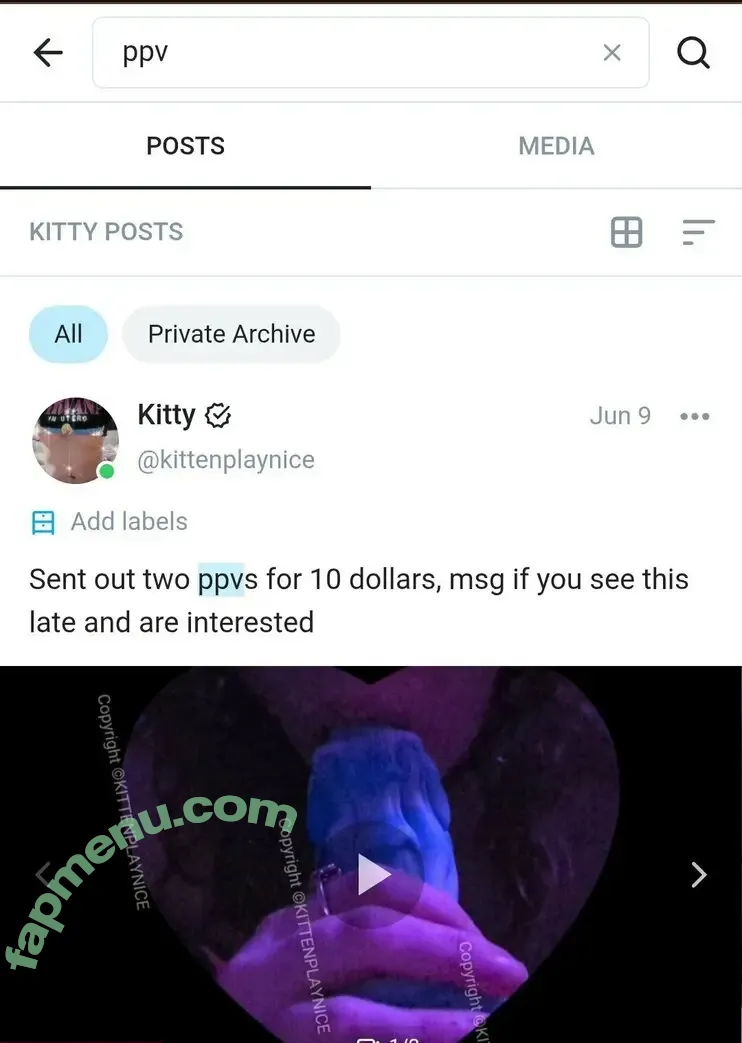Filter by Private Archive
Screen dimensions: 742x1043
point(231,334)
